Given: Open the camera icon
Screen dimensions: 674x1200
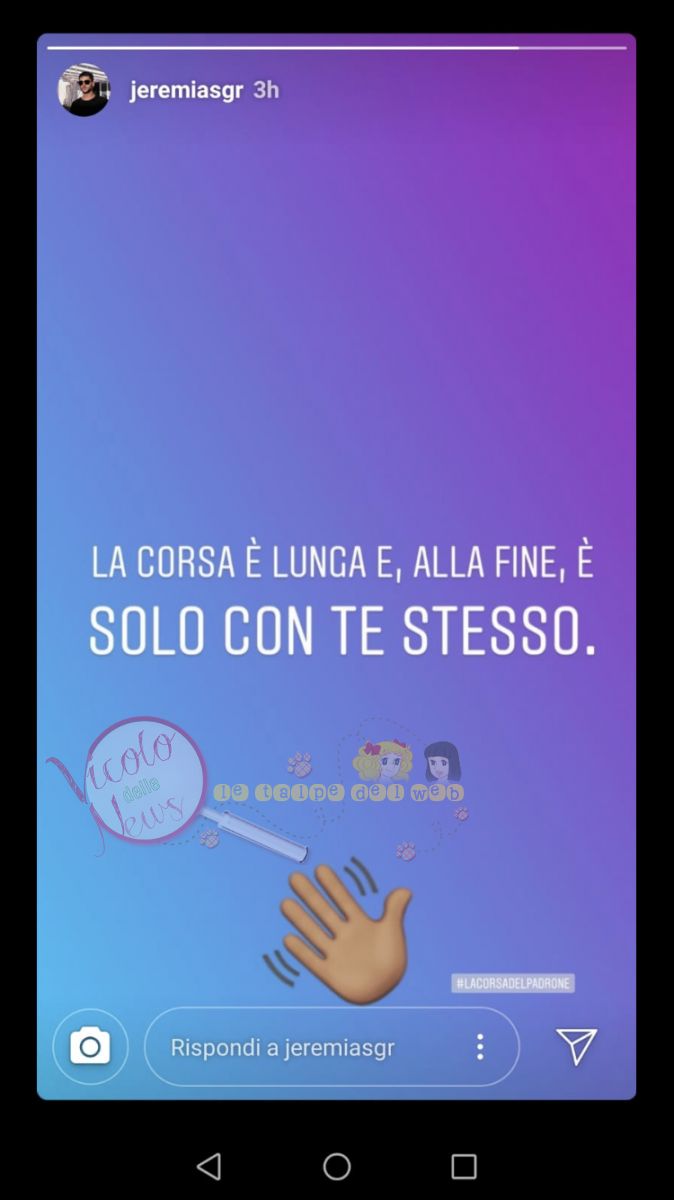Looking at the screenshot, I should click(90, 1047).
